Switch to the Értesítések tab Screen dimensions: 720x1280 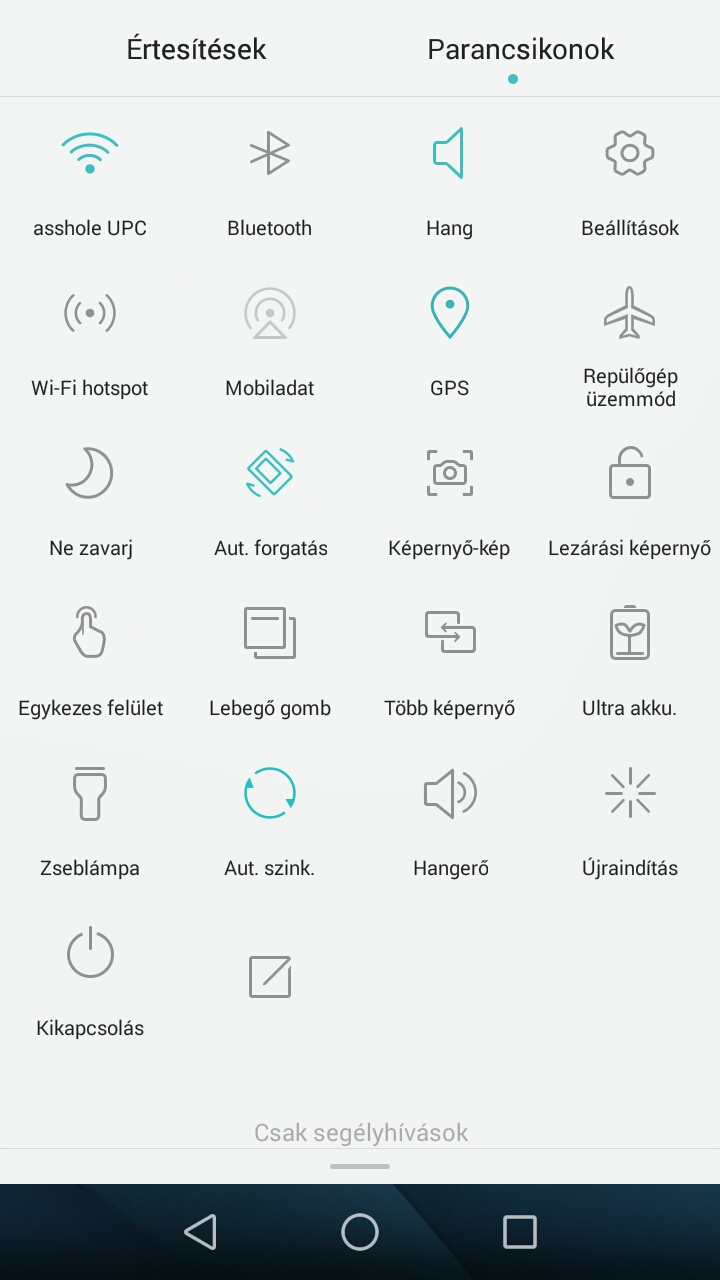point(196,49)
